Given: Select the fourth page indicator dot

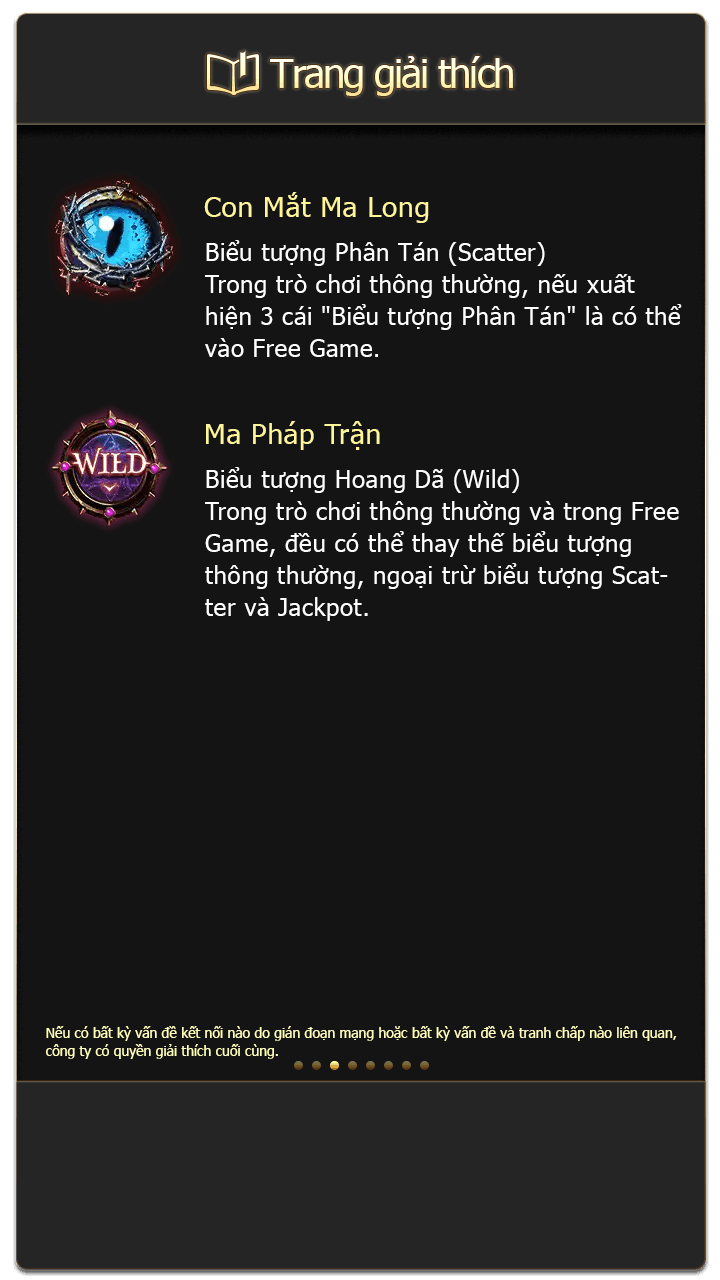Looking at the screenshot, I should [352, 1066].
